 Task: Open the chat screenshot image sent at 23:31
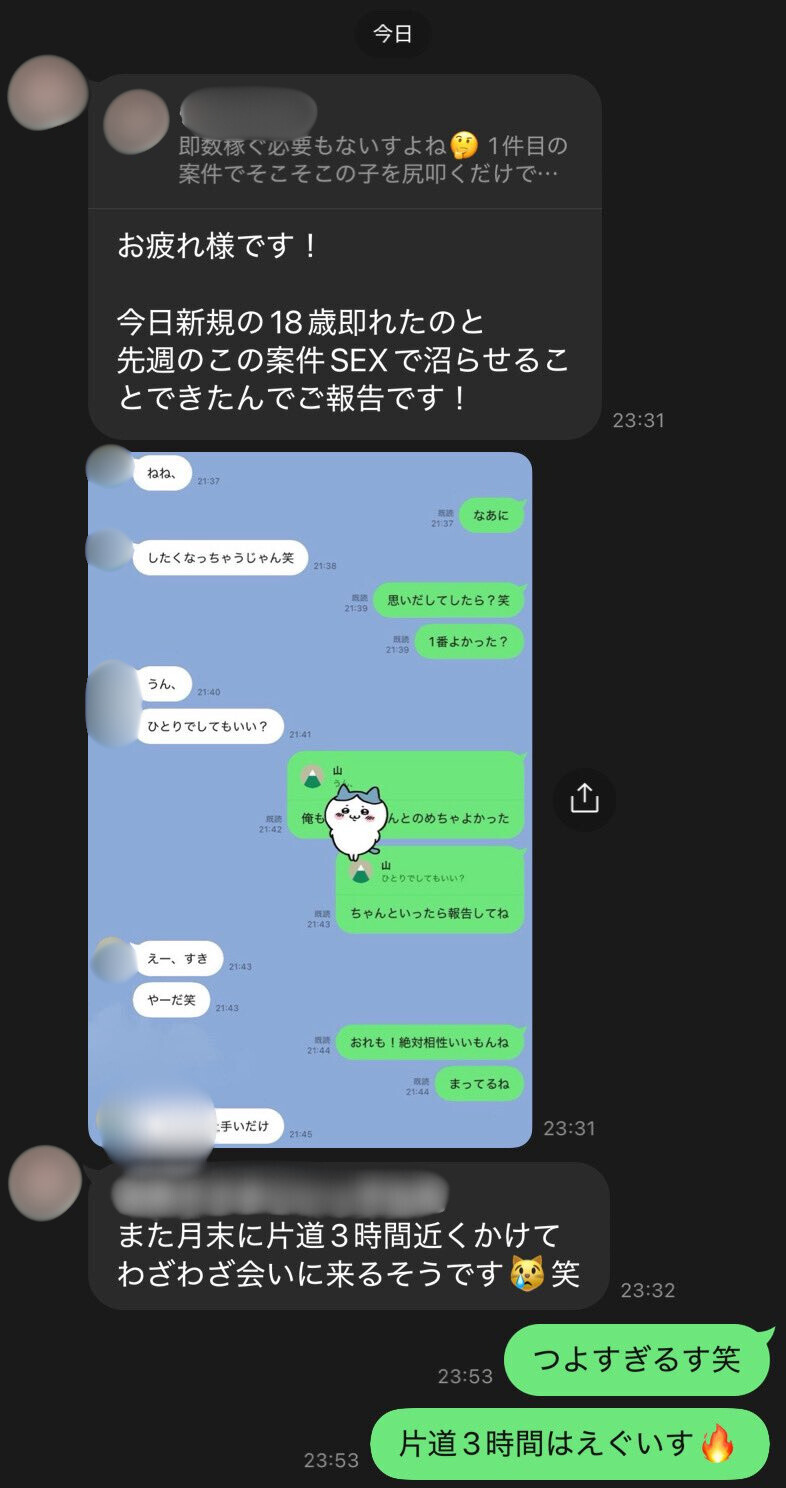point(310,798)
